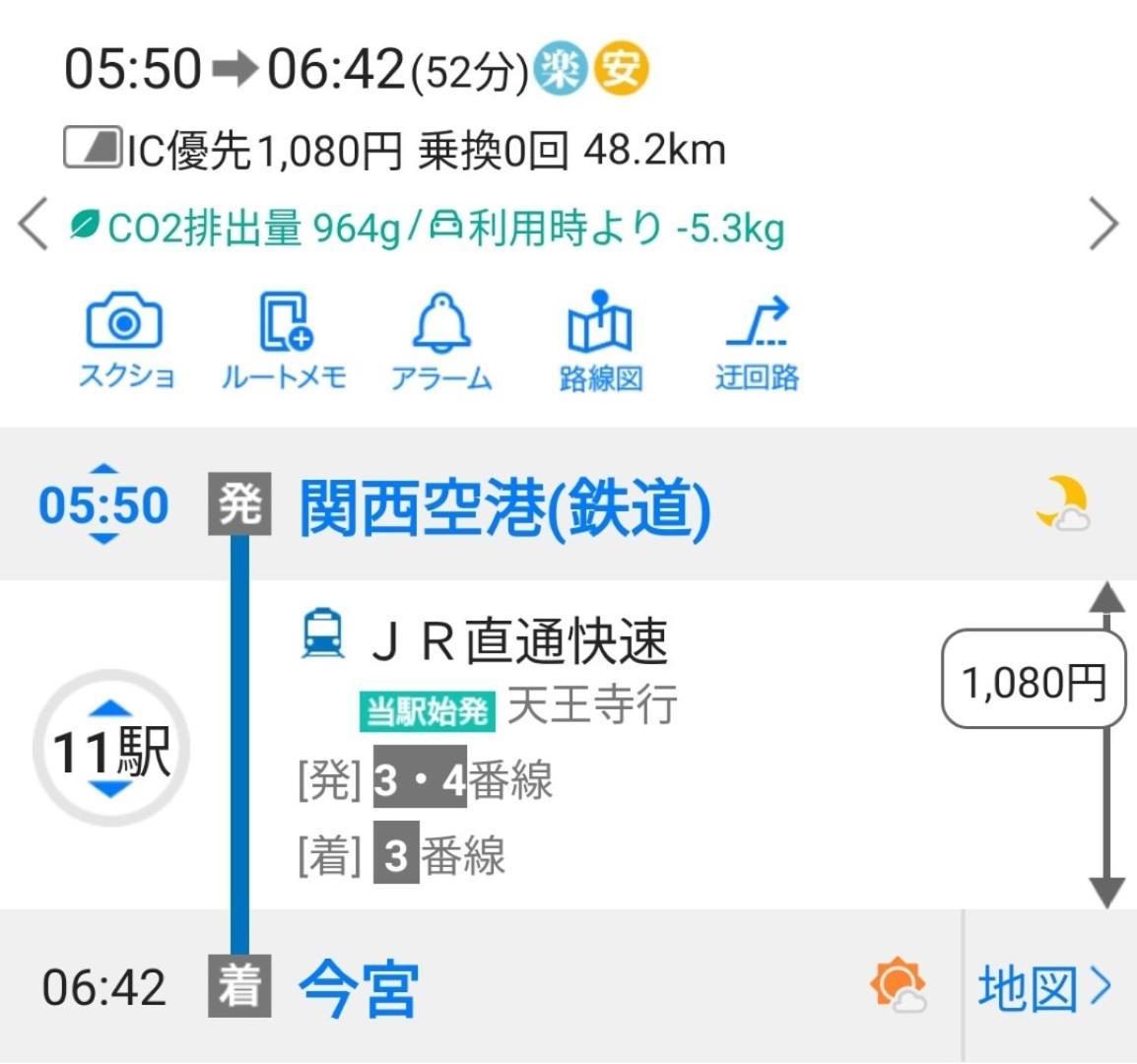Open JR直通快速 train details
Screen dimensions: 1137x1064
519,641
